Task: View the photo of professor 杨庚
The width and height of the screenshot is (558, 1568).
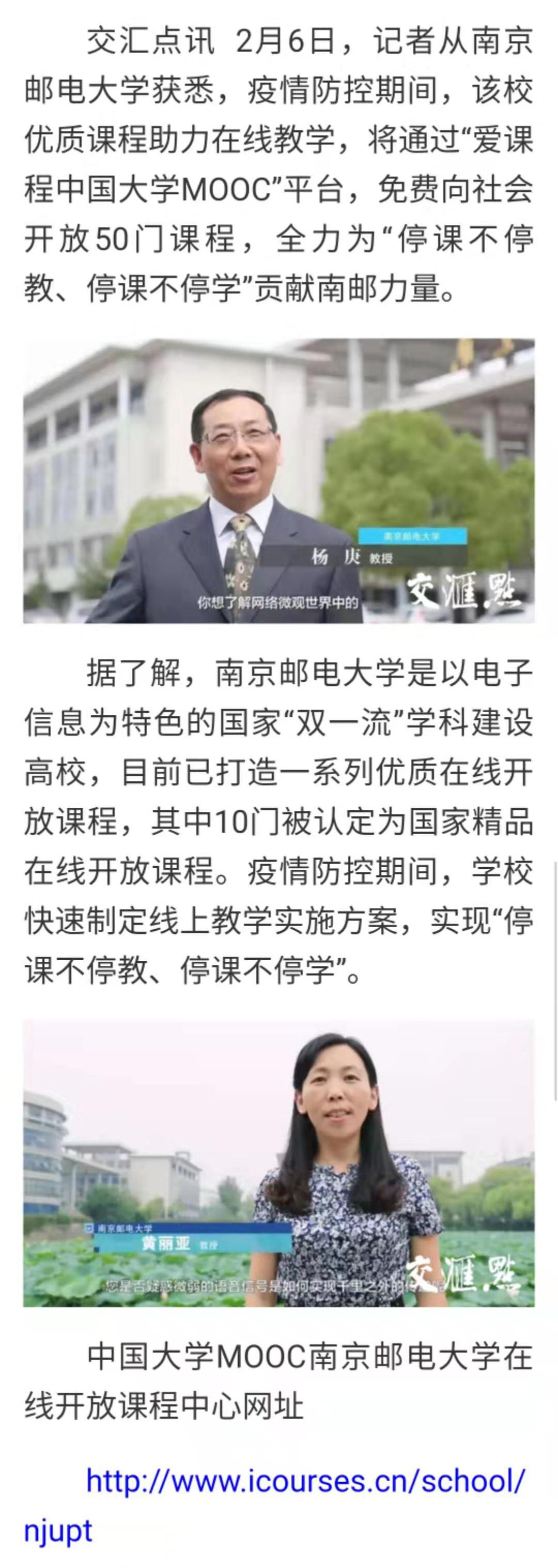Action: coord(278,481)
